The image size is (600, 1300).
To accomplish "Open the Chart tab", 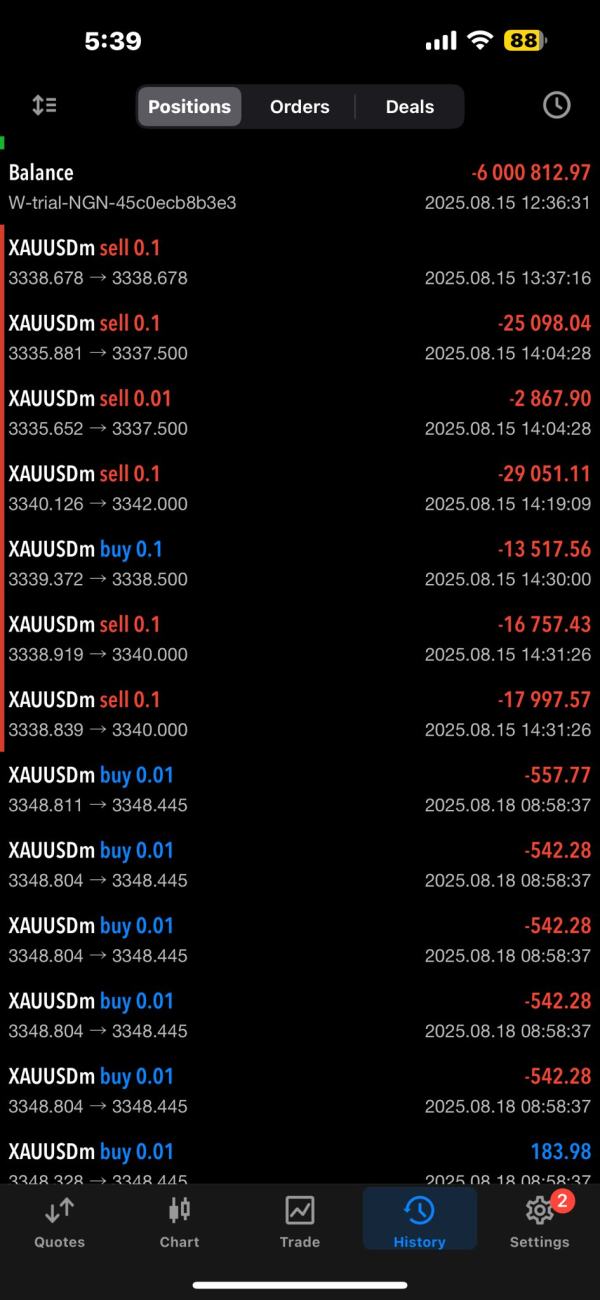I will 179,1221.
